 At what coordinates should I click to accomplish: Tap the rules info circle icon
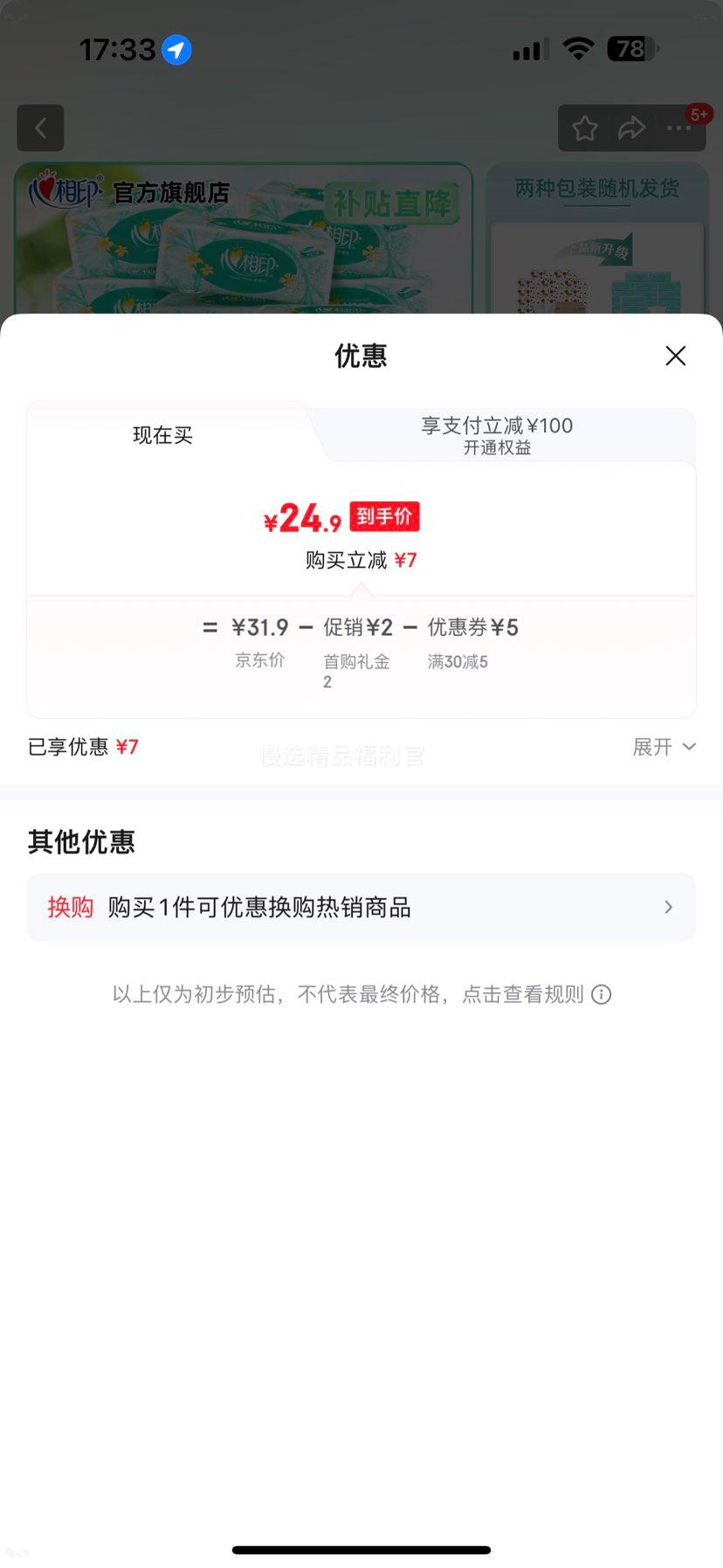(601, 994)
